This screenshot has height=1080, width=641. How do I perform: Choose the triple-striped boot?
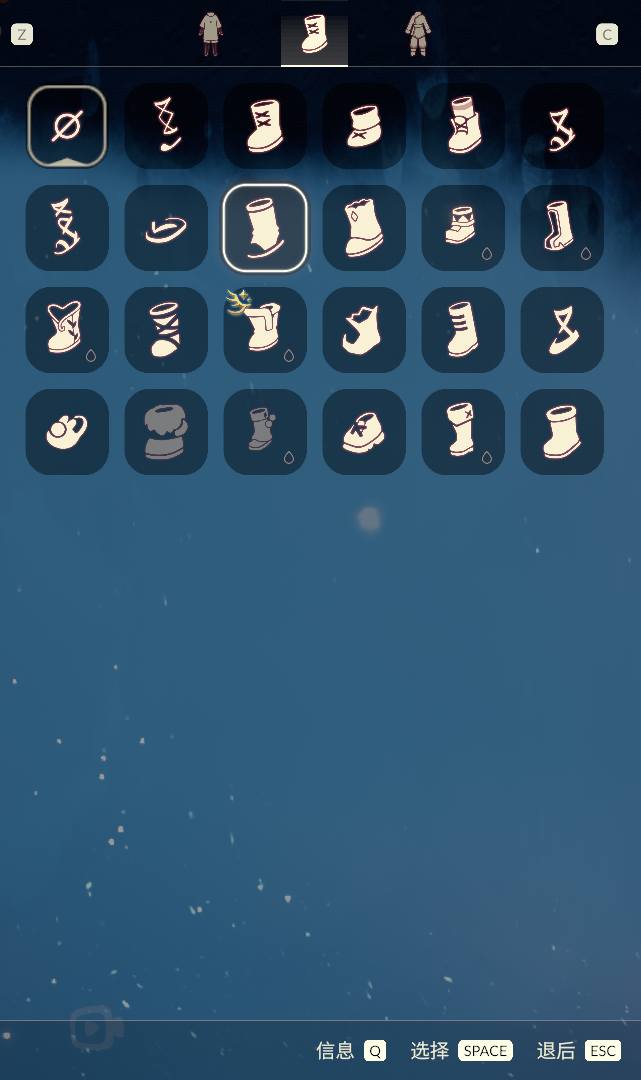pos(463,329)
